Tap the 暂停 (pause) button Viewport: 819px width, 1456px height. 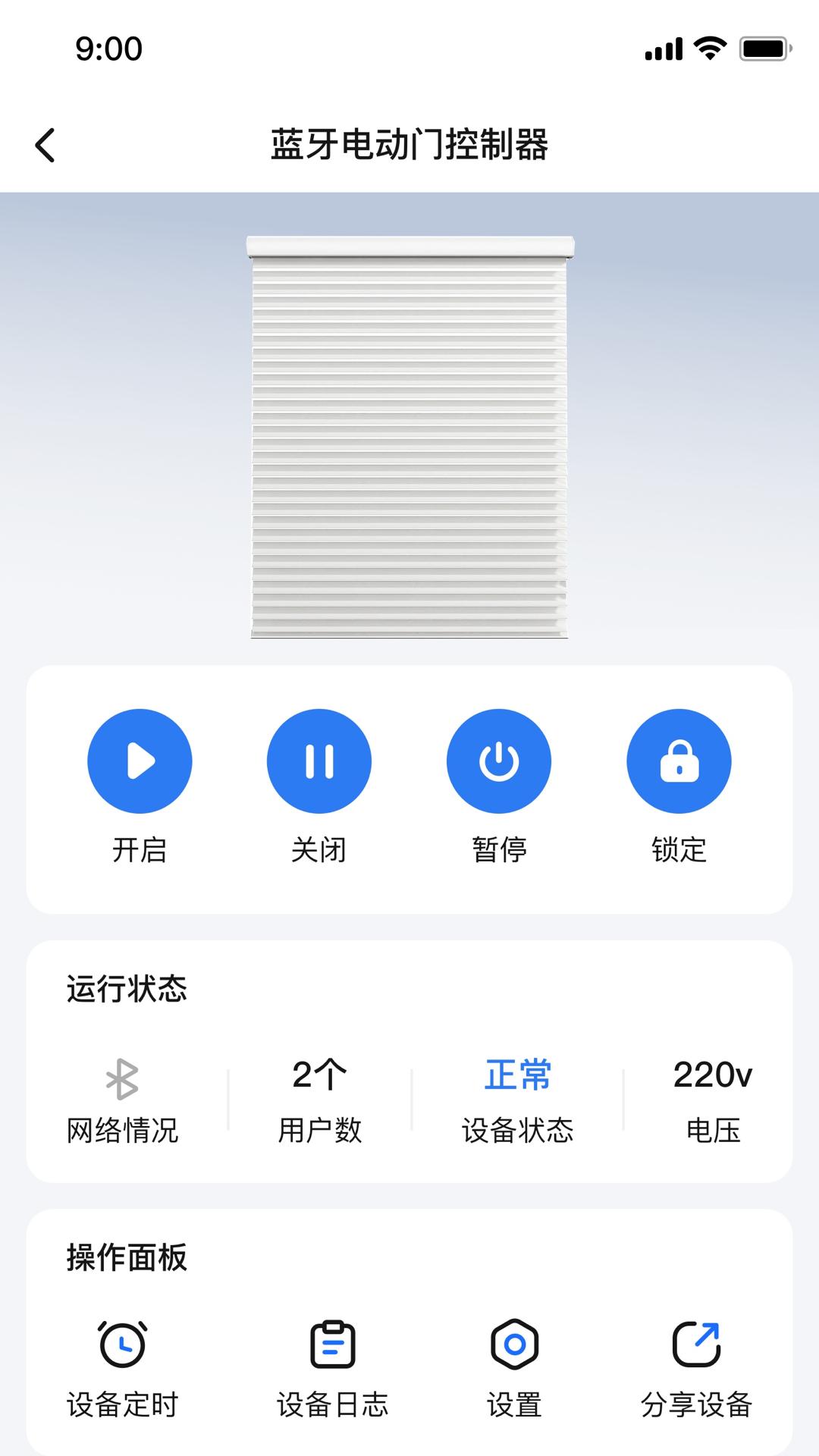499,761
